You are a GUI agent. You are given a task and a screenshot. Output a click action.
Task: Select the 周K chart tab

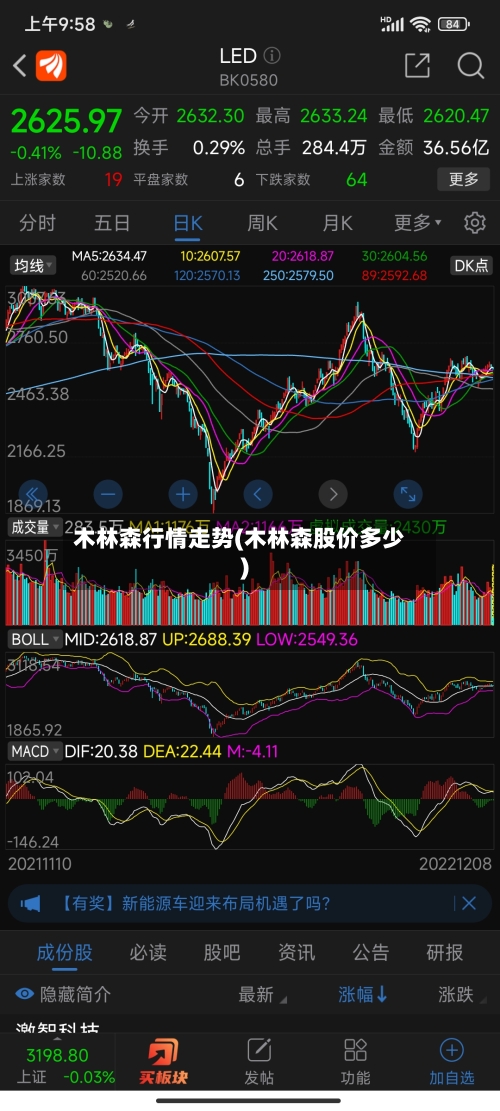point(262,223)
